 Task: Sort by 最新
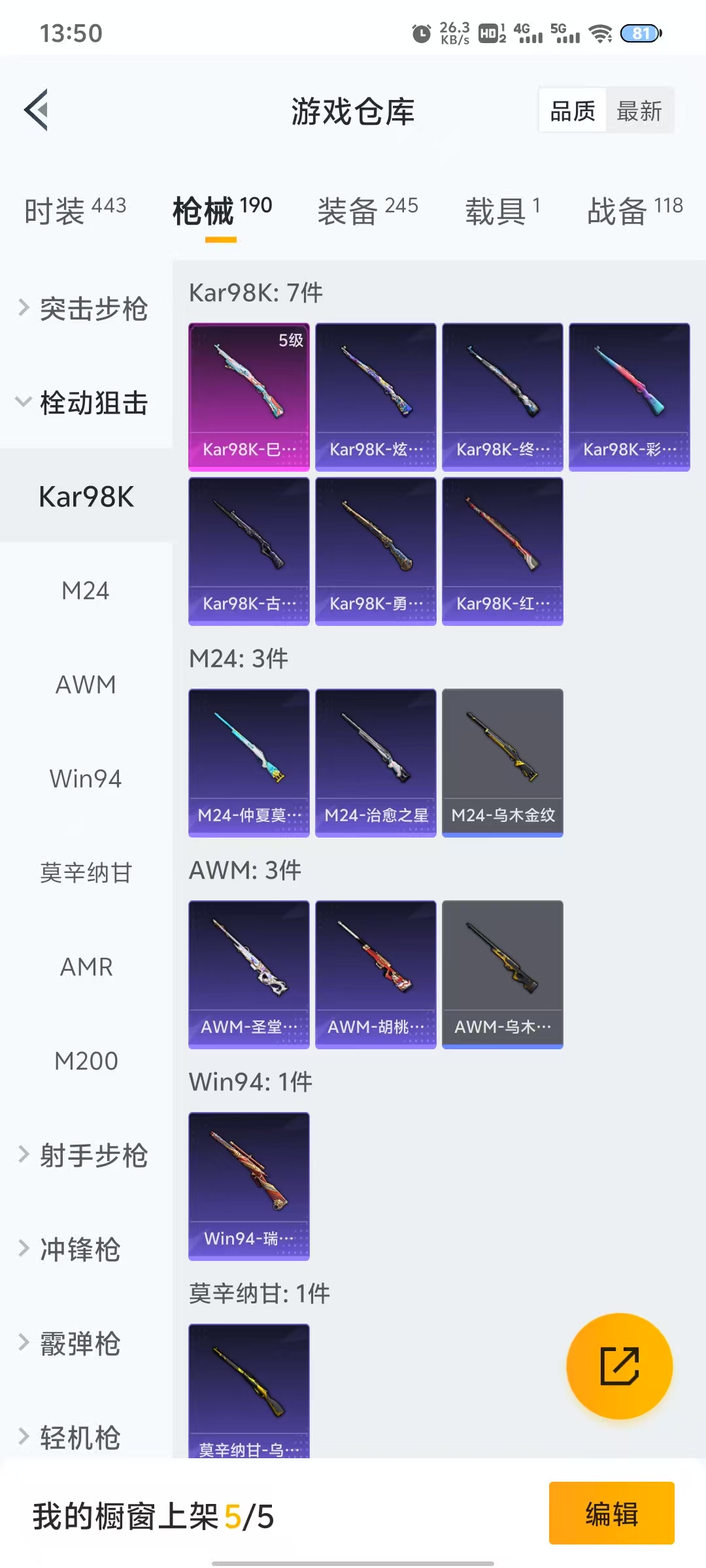639,110
